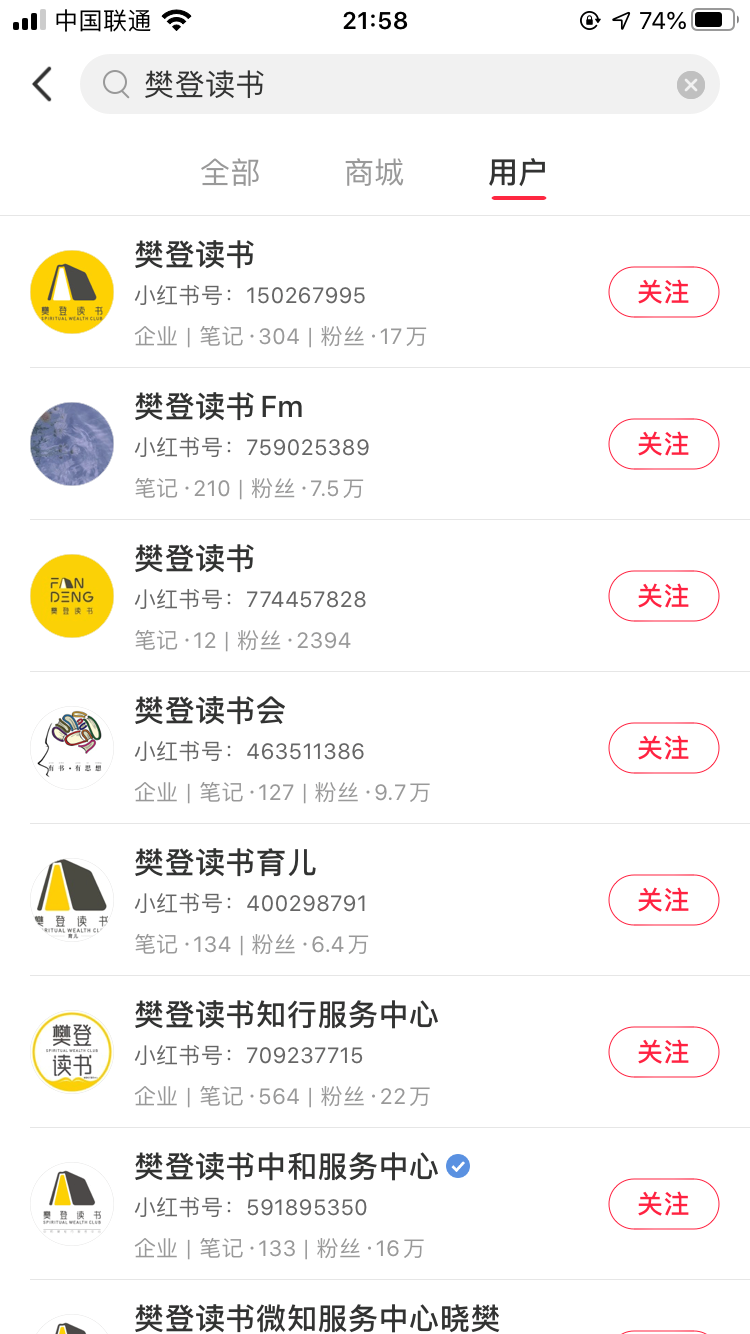
Task: Open the FAN DENG yellow logo avatar
Action: [x=72, y=596]
